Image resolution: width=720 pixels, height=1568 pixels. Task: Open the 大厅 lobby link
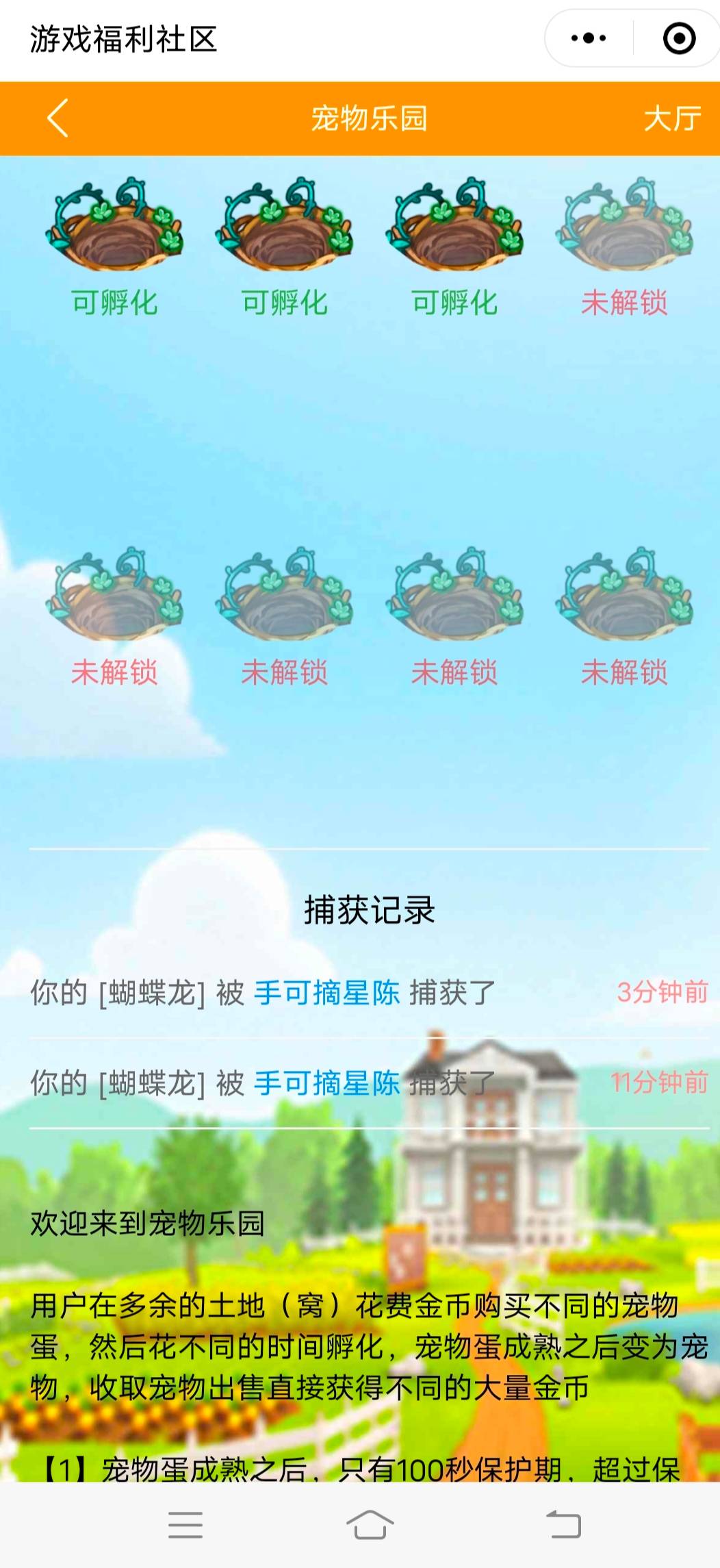coord(672,118)
